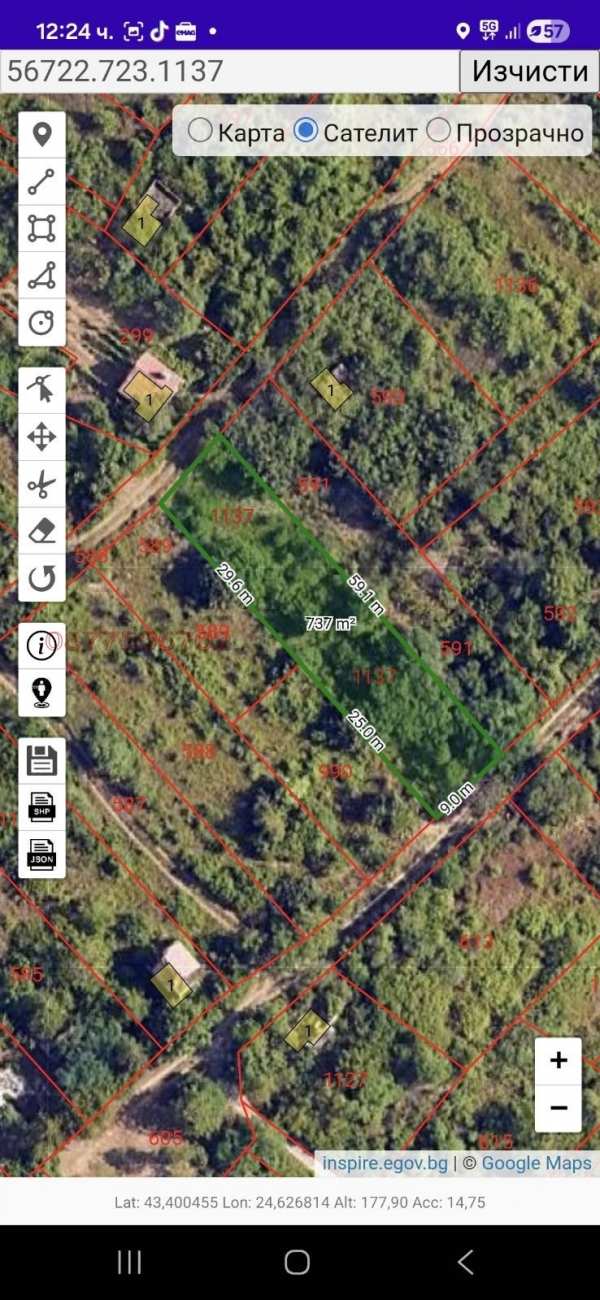Activate the draw circle tool
The image size is (600, 1300).
42,322
